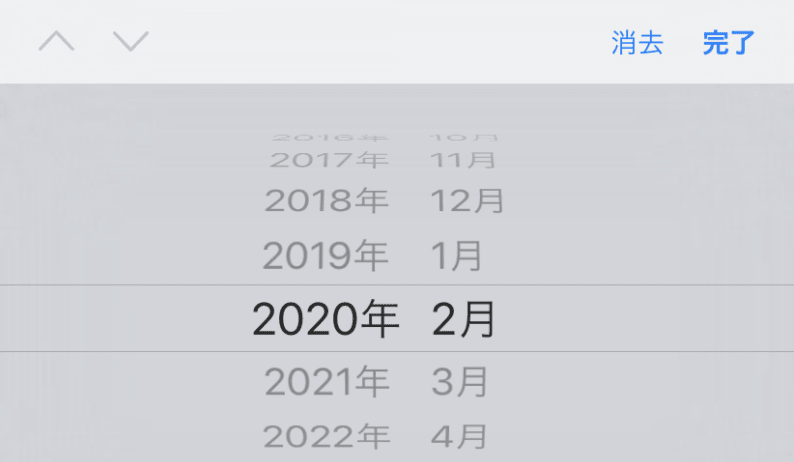Go to the next field arrow
Viewport: 794px width, 462px height.
click(x=130, y=42)
